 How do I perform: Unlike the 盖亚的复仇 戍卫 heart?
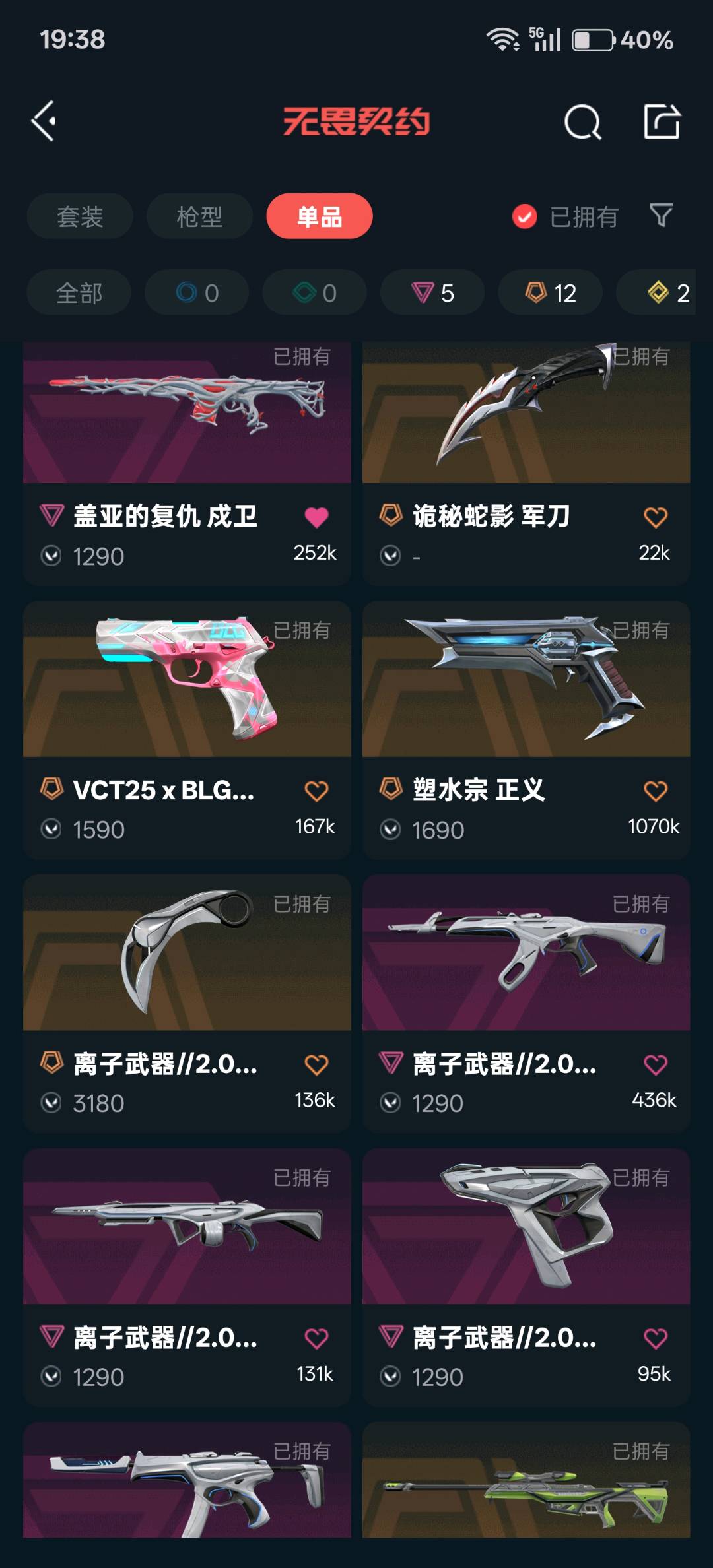316,517
